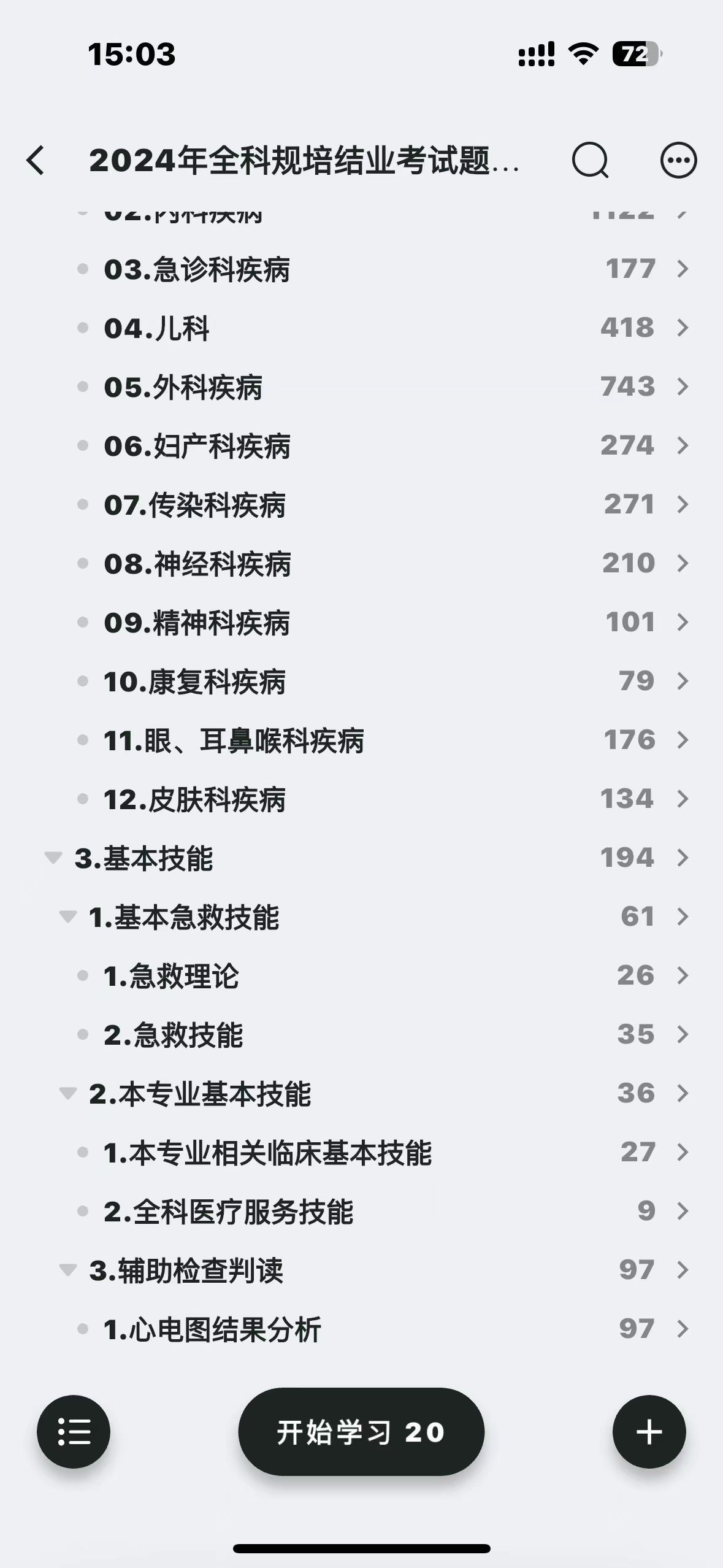The width and height of the screenshot is (723, 1568).
Task: Go back using the top-left arrow
Action: (36, 161)
